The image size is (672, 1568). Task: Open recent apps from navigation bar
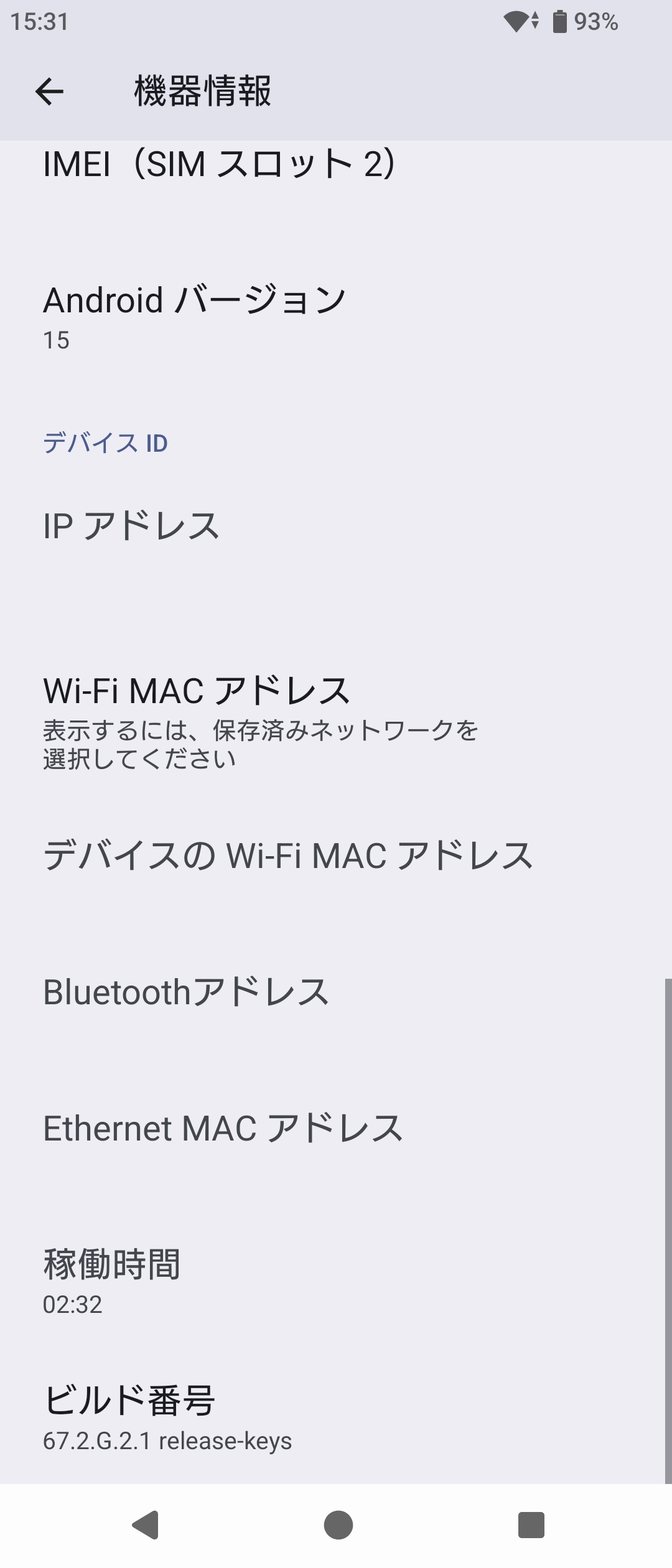(531, 1525)
